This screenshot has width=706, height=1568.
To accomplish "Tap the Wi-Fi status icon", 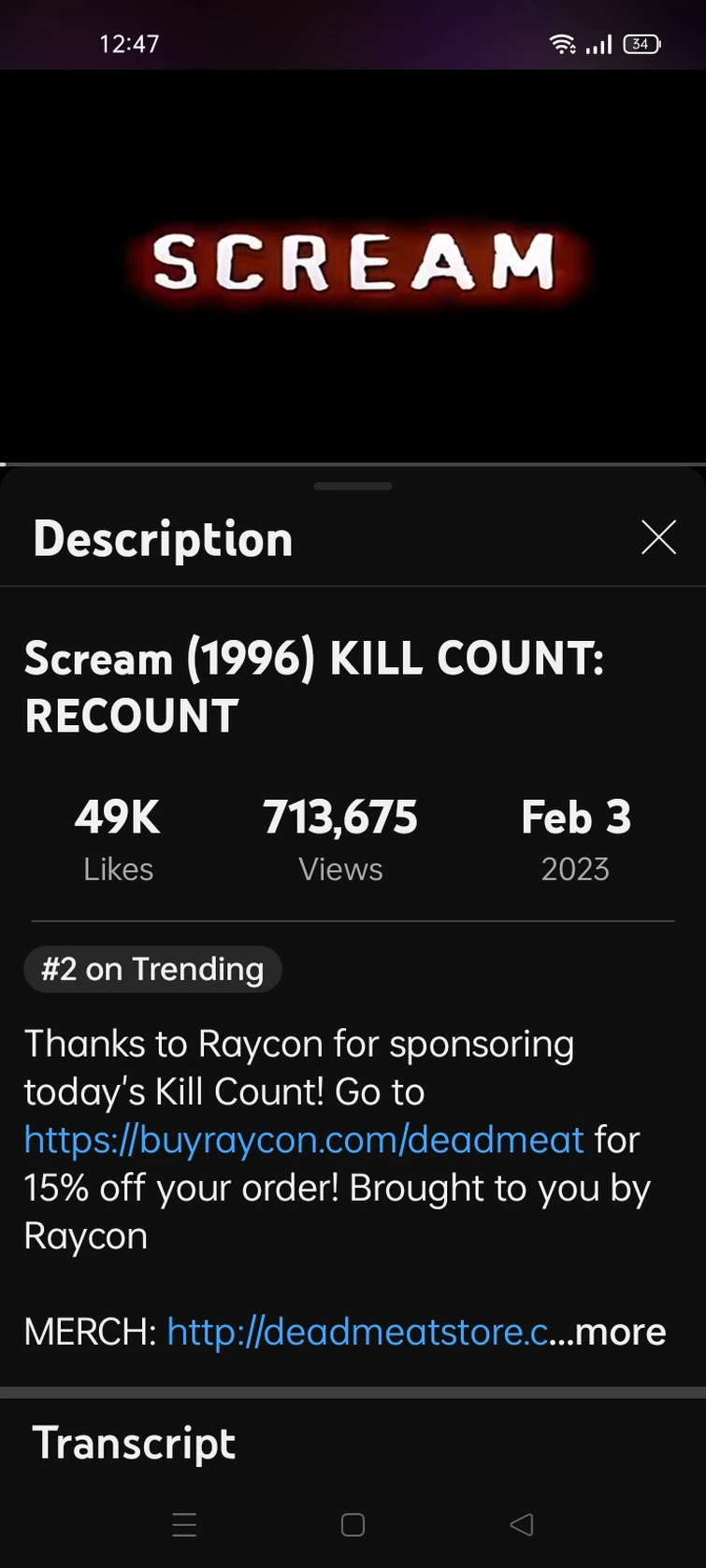I will [561, 44].
